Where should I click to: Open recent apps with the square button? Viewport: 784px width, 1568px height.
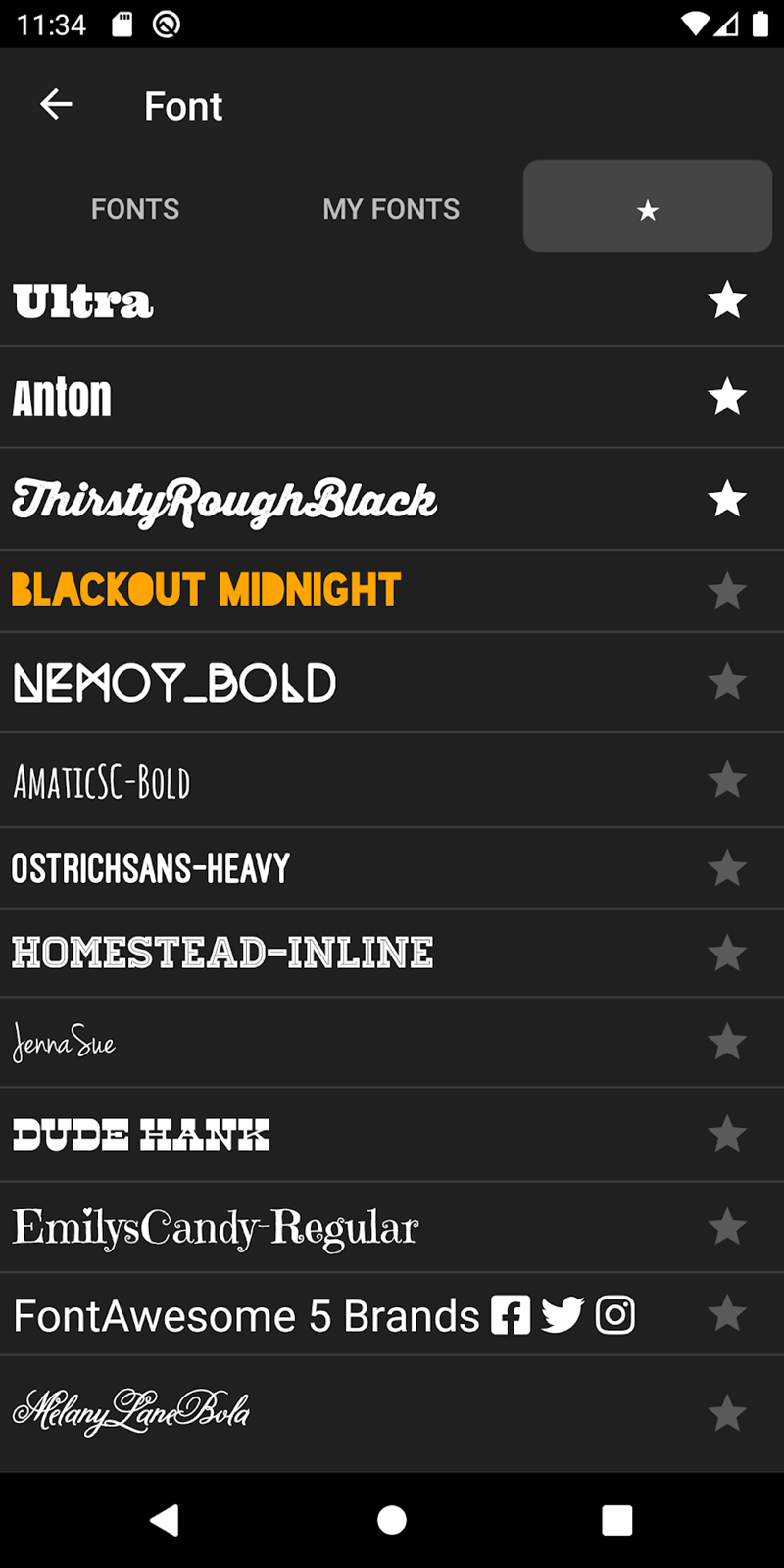(x=616, y=1520)
